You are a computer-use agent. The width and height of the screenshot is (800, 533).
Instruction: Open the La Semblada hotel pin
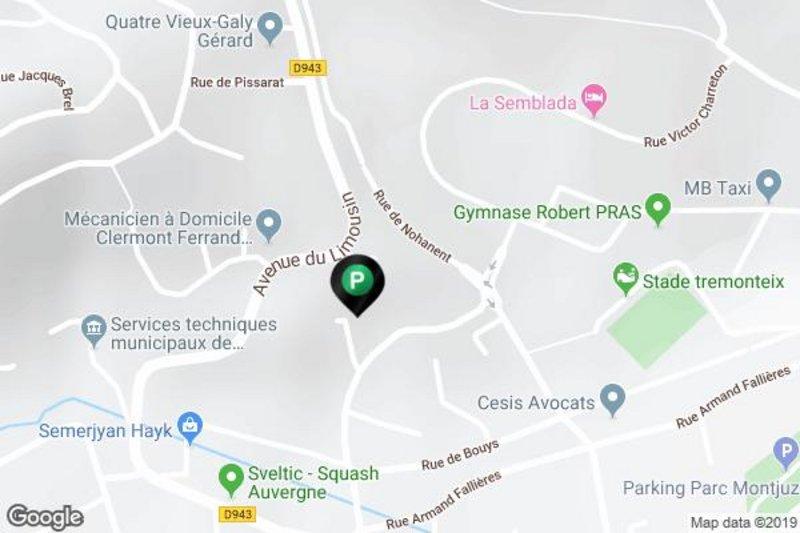[596, 100]
